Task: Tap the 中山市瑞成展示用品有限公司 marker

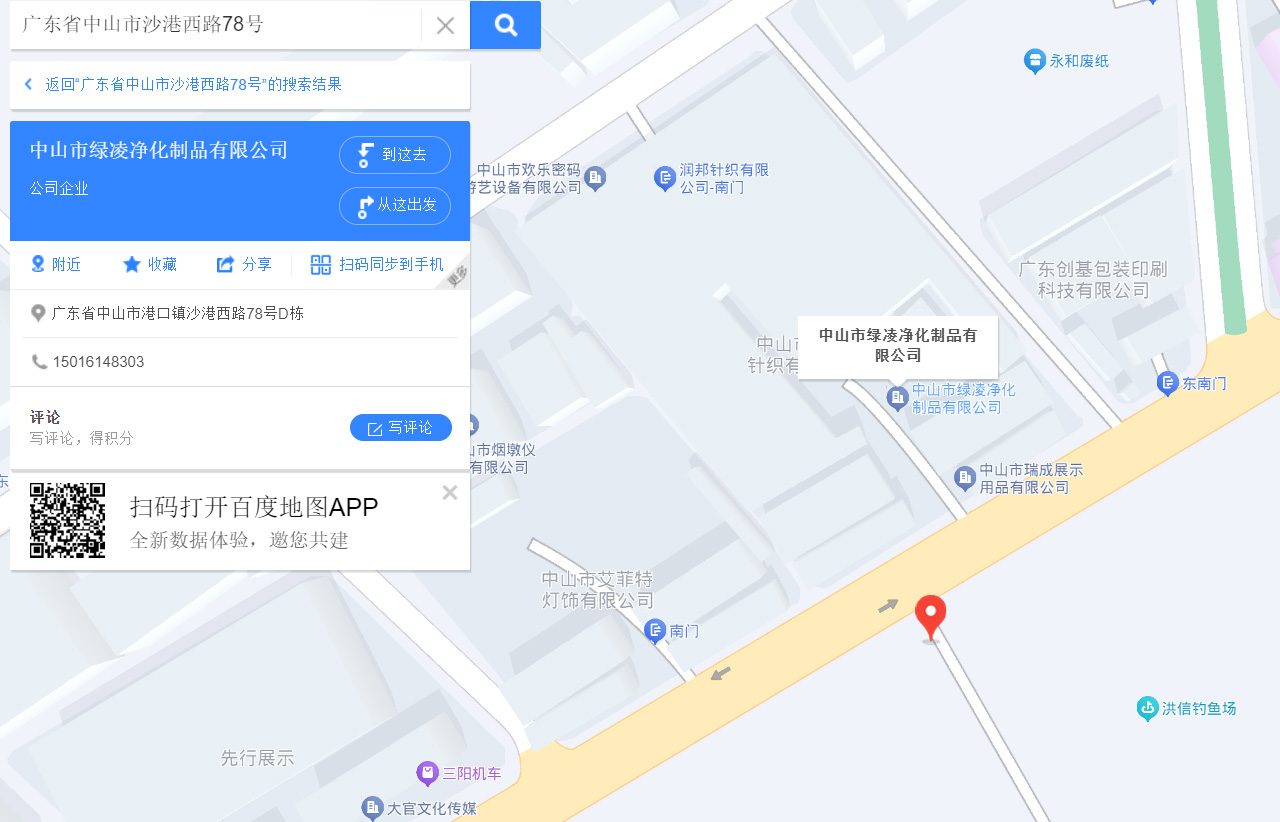Action: pyautogui.click(x=965, y=478)
